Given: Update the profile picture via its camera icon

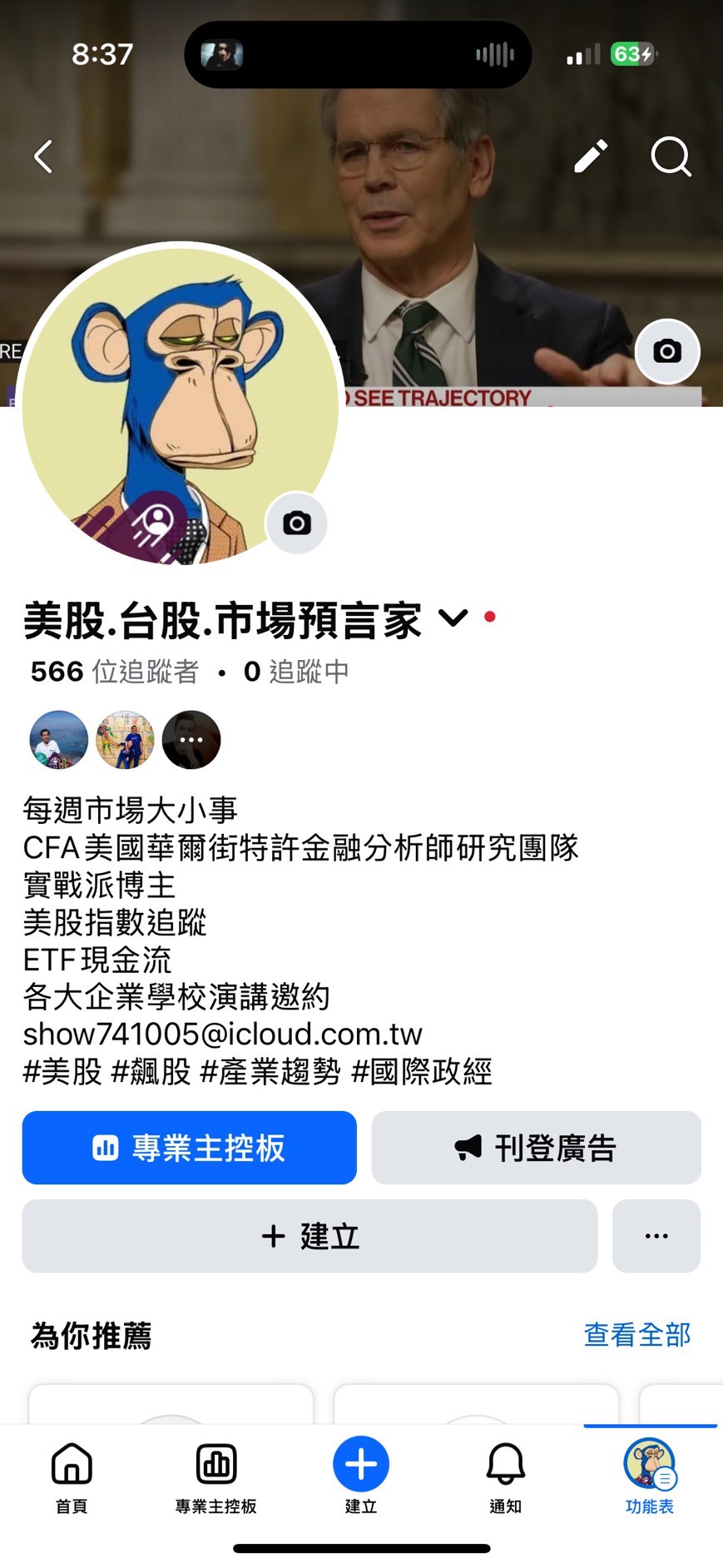Looking at the screenshot, I should [296, 523].
